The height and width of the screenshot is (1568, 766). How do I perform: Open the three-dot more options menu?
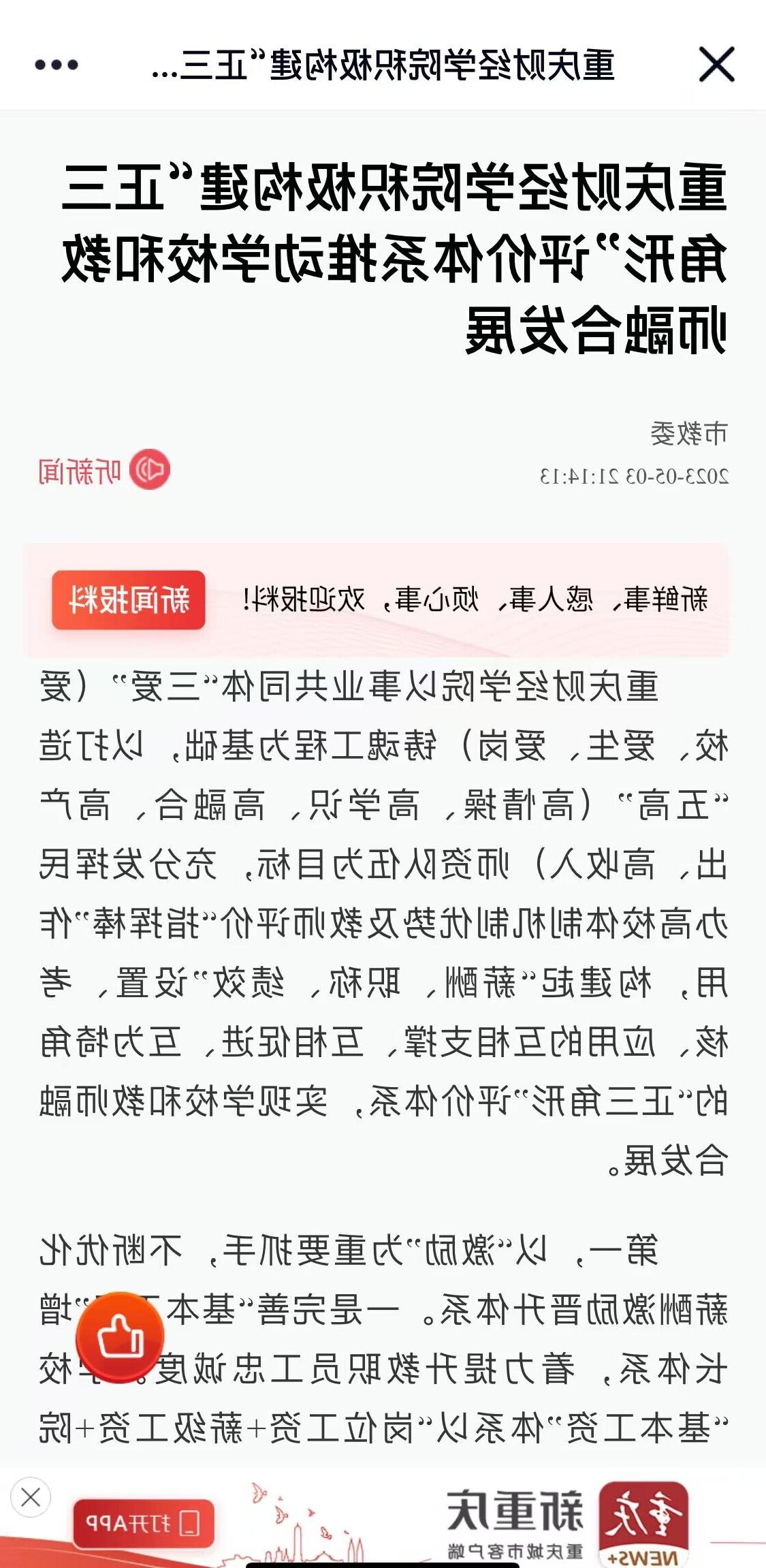click(57, 65)
